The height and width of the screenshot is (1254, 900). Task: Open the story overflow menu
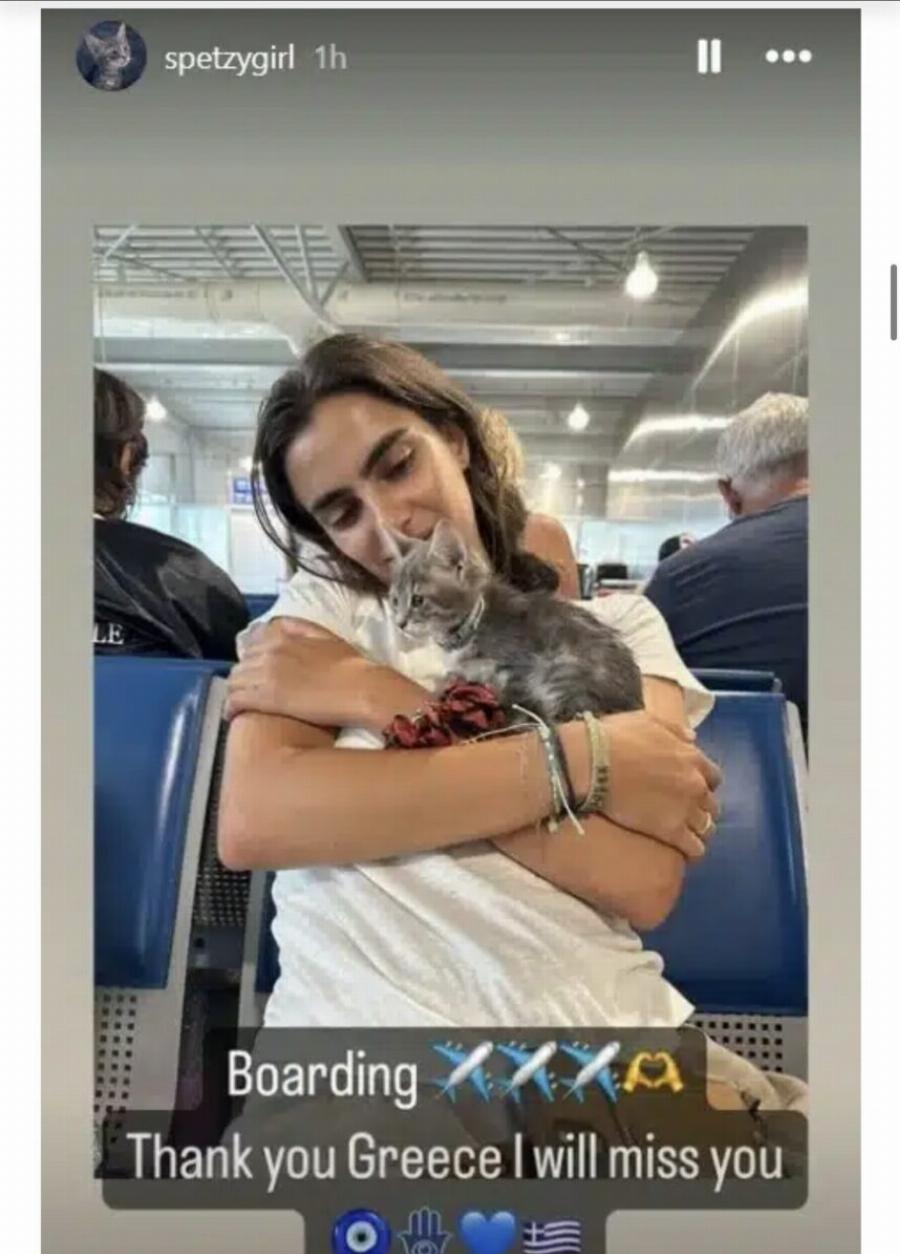coord(788,57)
